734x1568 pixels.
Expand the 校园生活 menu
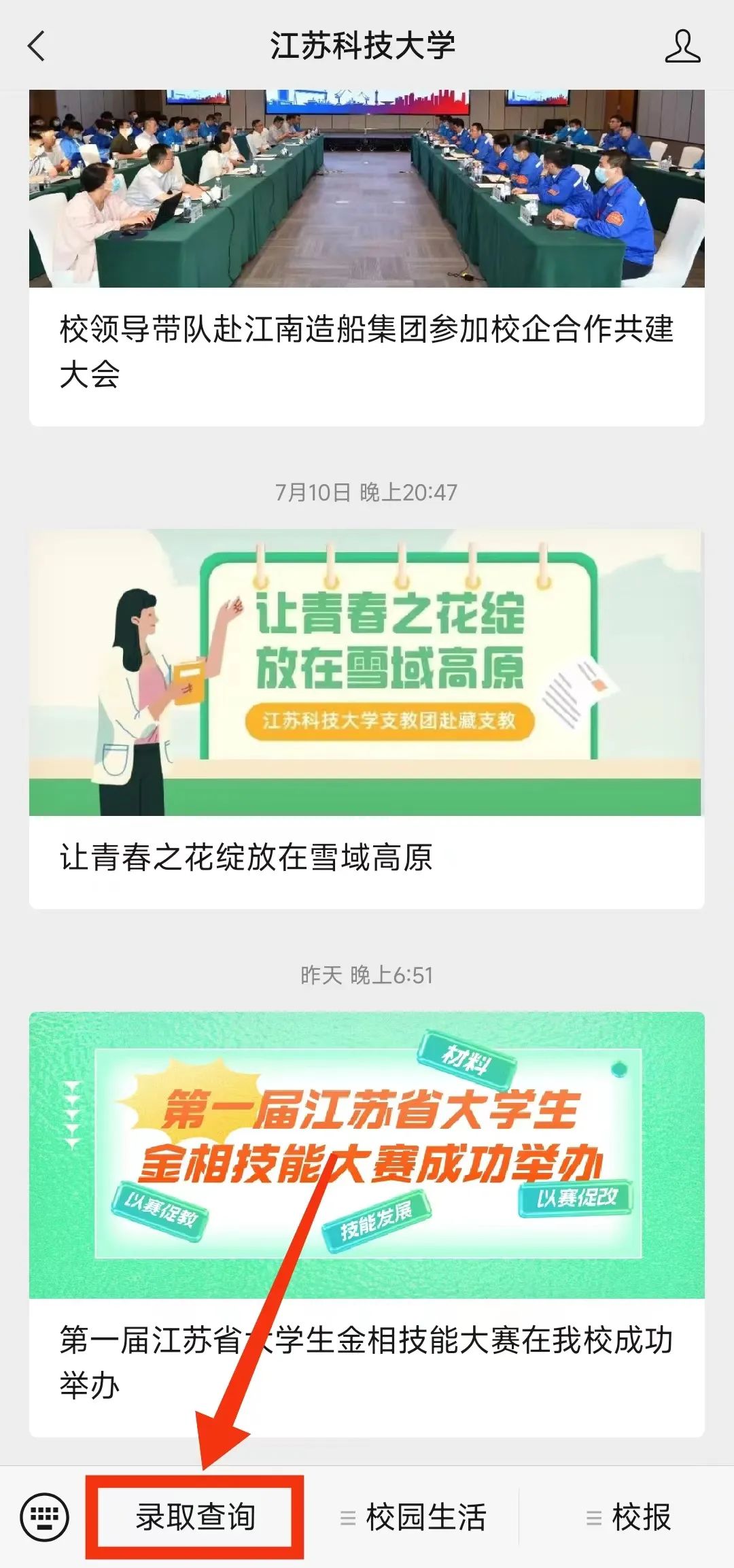tap(413, 1518)
